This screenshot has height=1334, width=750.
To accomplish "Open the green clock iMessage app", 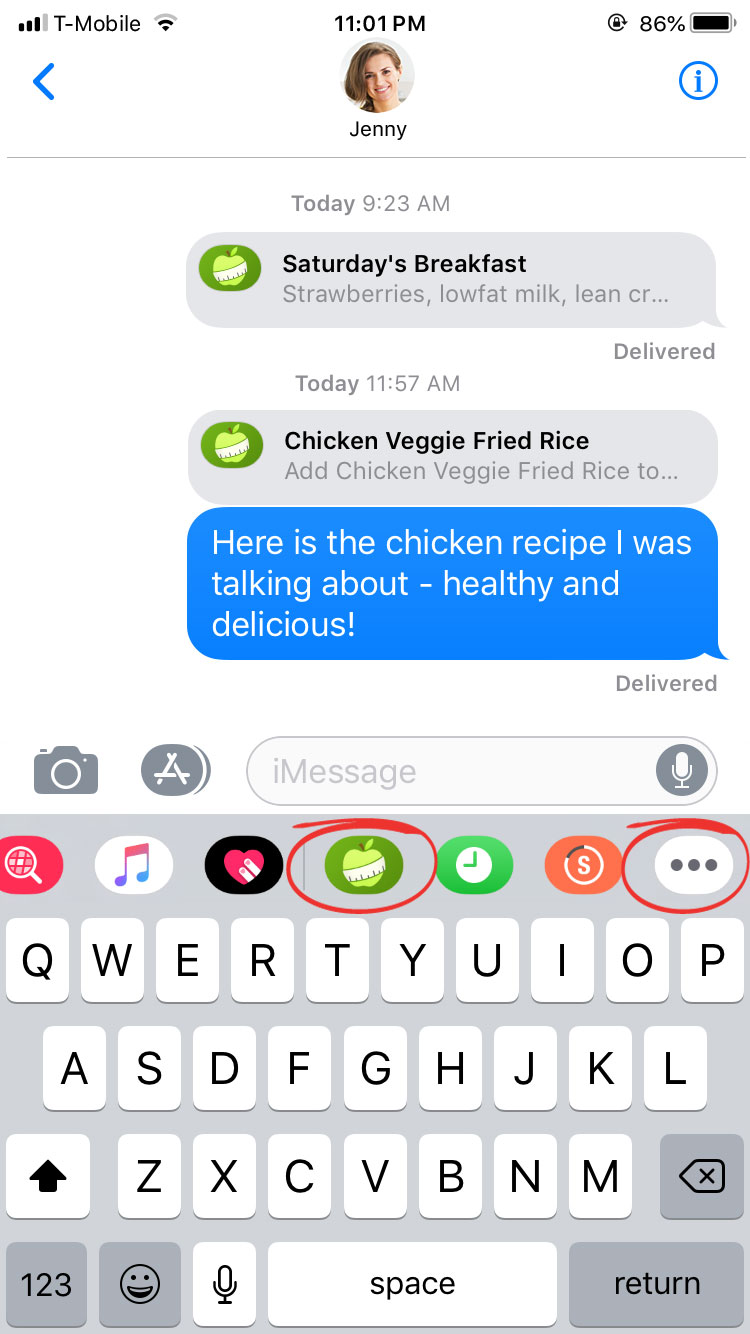I will point(474,864).
